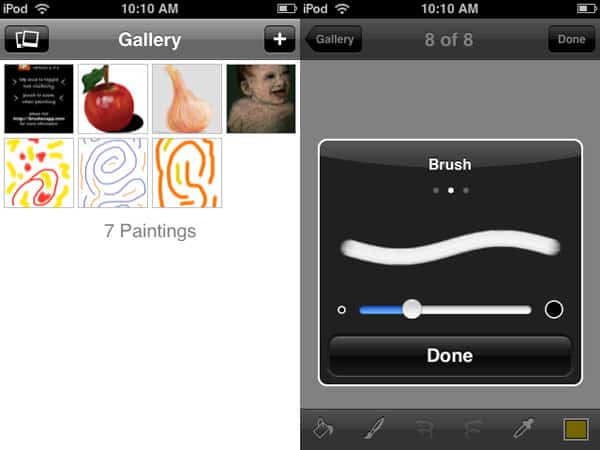
Task: Open the orange swirl painting
Action: click(x=186, y=172)
